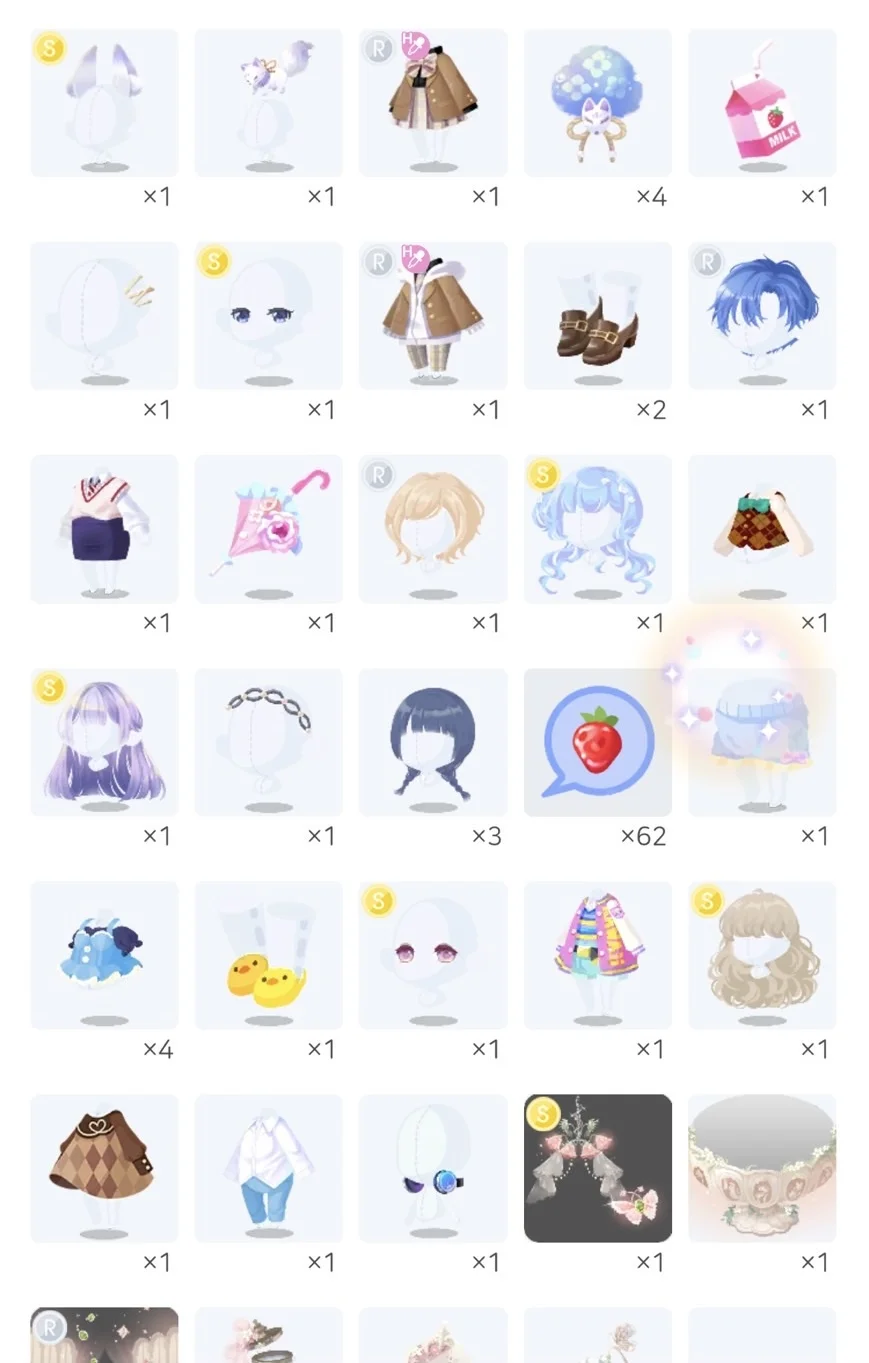The image size is (869, 1363).
Task: Select the yellow duck slippers item
Action: [x=268, y=955]
